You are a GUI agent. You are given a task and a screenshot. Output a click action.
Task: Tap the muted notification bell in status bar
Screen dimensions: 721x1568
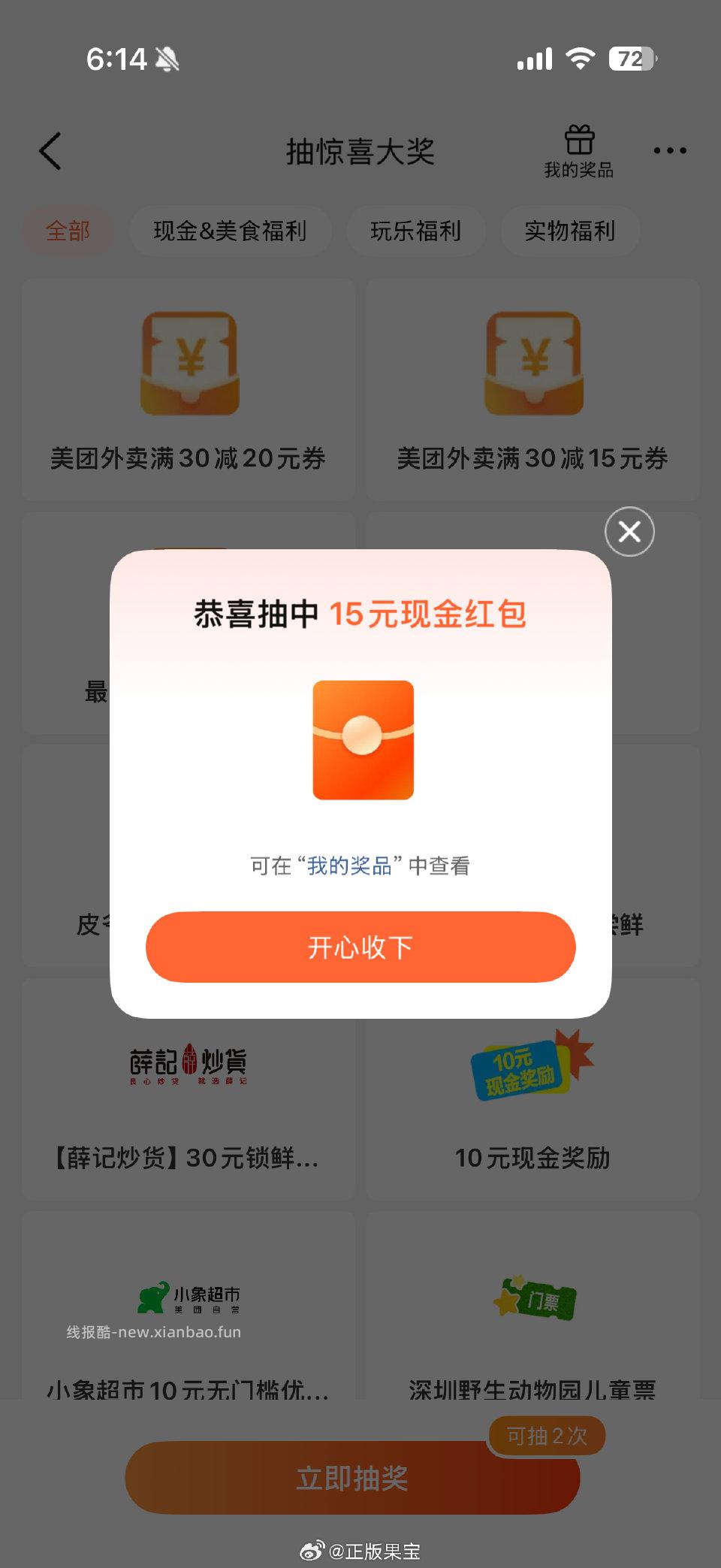(167, 60)
